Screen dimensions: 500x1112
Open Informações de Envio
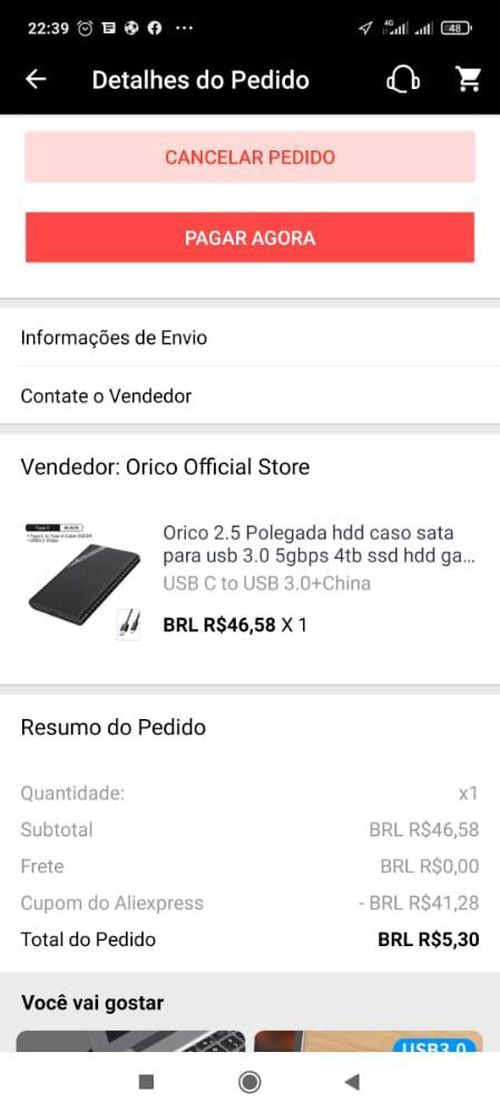(x=250, y=338)
